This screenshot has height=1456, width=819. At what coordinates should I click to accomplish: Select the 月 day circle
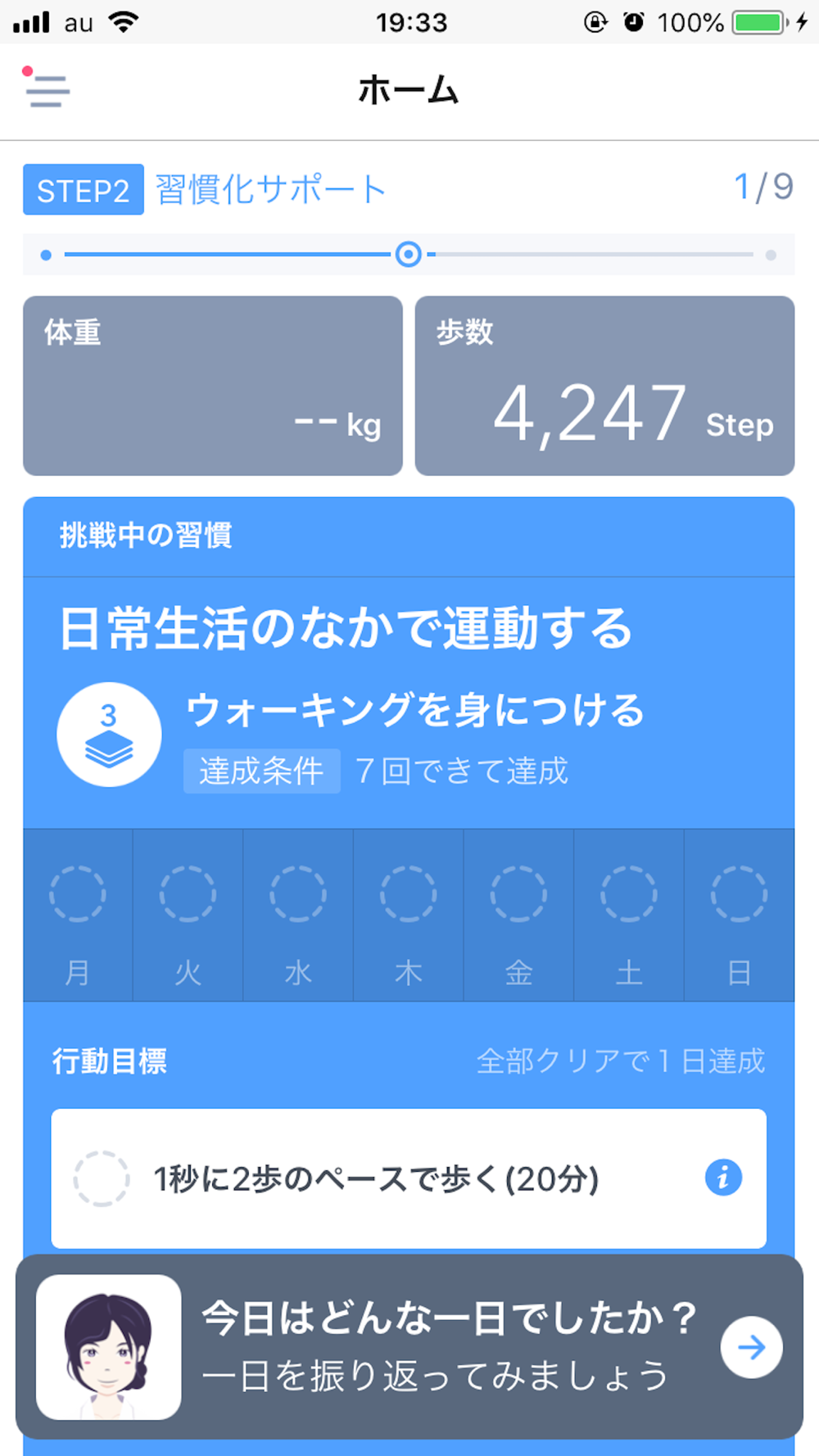coord(78,893)
